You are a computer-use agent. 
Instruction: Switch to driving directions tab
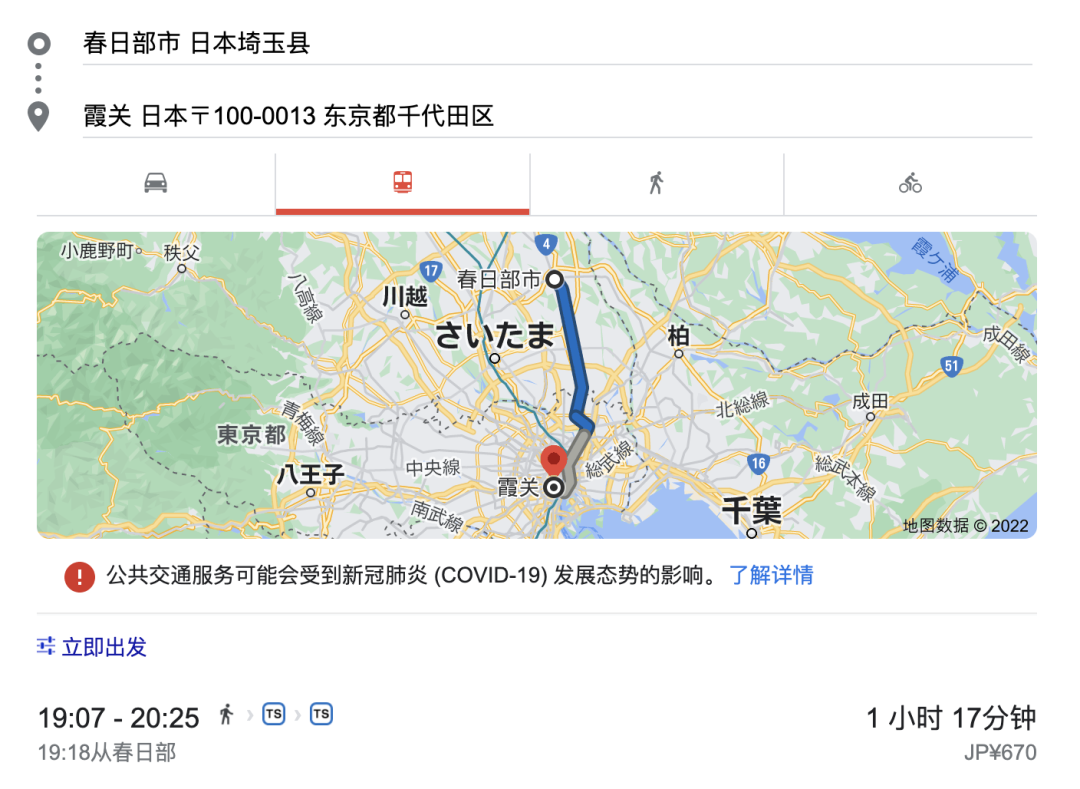[x=156, y=183]
